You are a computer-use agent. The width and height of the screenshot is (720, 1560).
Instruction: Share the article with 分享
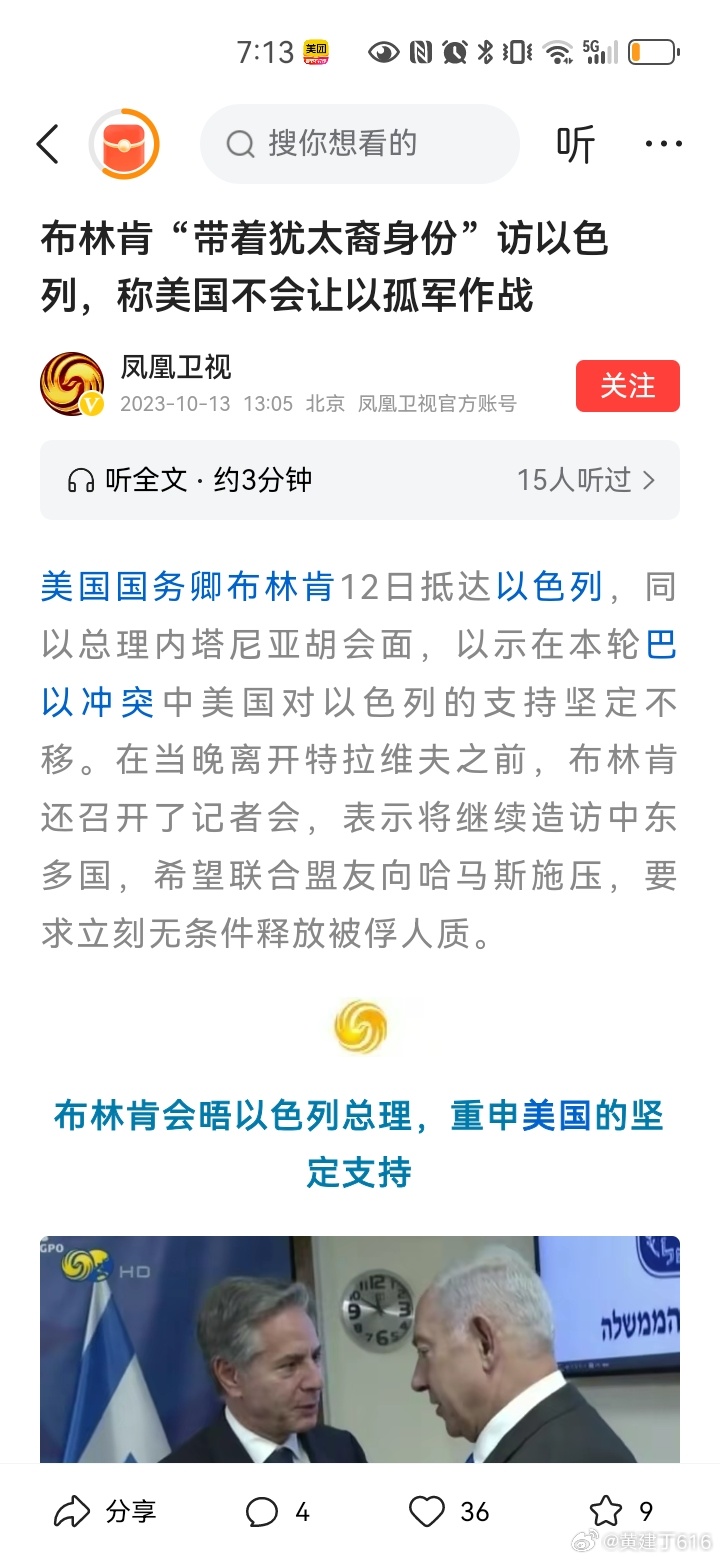tap(105, 1511)
